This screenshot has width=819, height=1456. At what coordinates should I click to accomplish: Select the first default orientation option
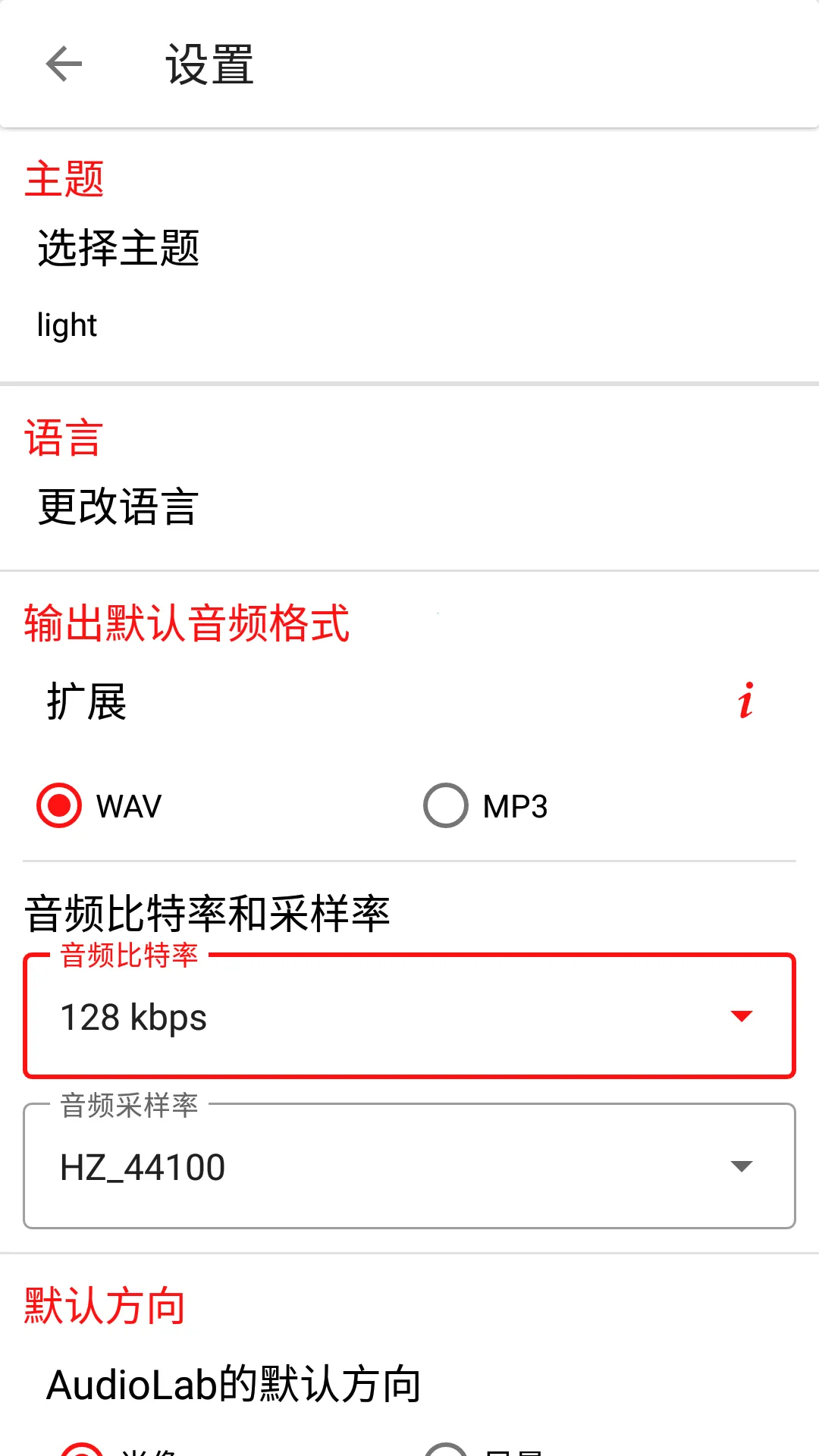tap(80, 1448)
